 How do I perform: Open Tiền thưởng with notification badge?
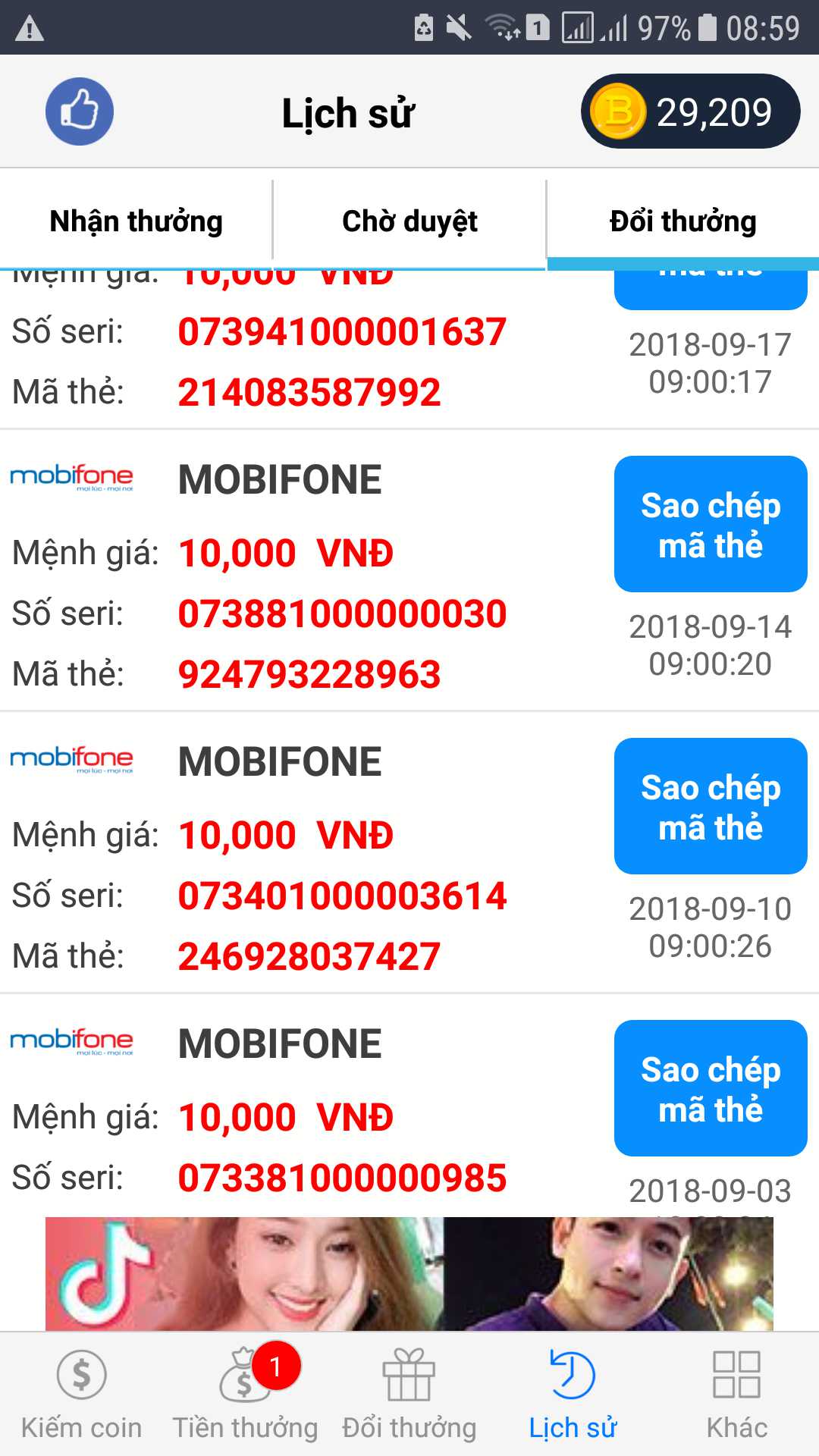click(246, 1395)
